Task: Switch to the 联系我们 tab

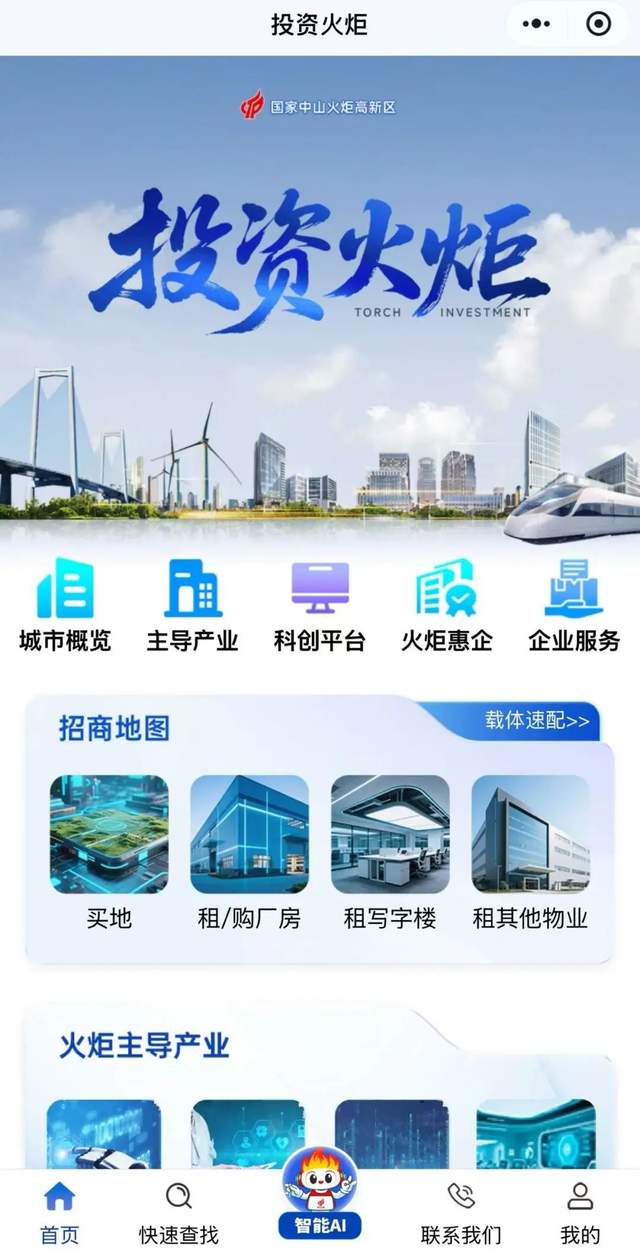Action: [461, 1212]
